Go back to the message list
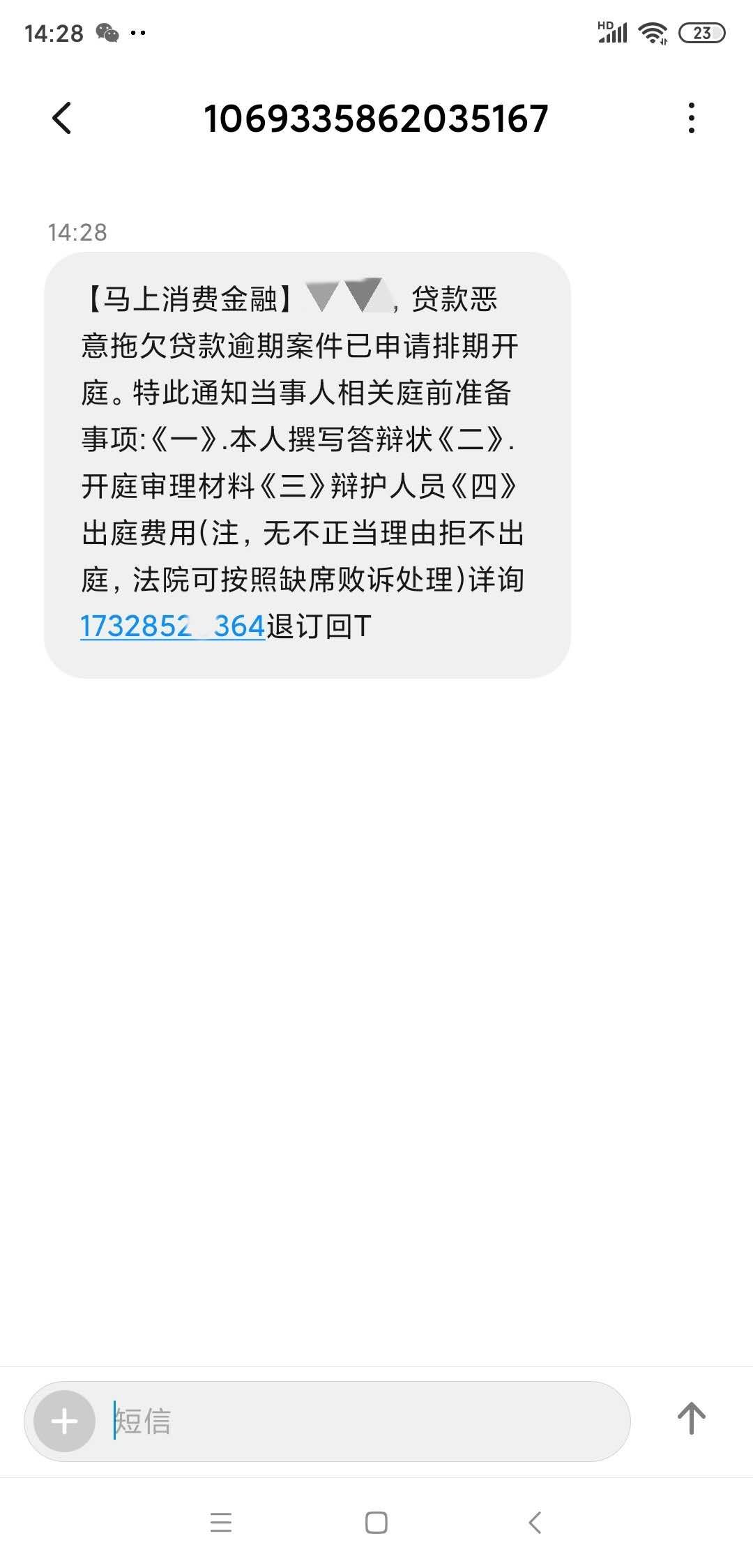Image resolution: width=753 pixels, height=1568 pixels. (62, 118)
